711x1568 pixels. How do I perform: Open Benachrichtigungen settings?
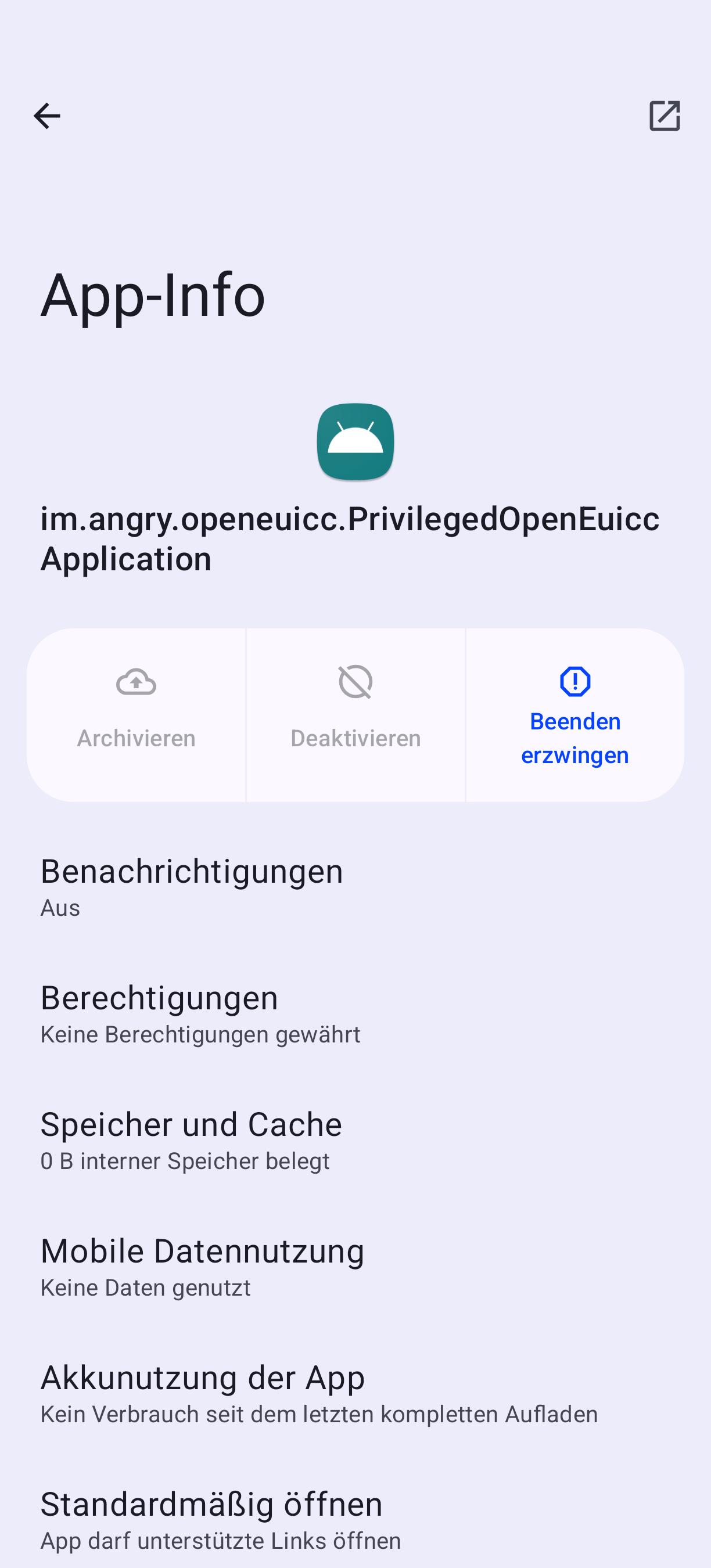355,886
